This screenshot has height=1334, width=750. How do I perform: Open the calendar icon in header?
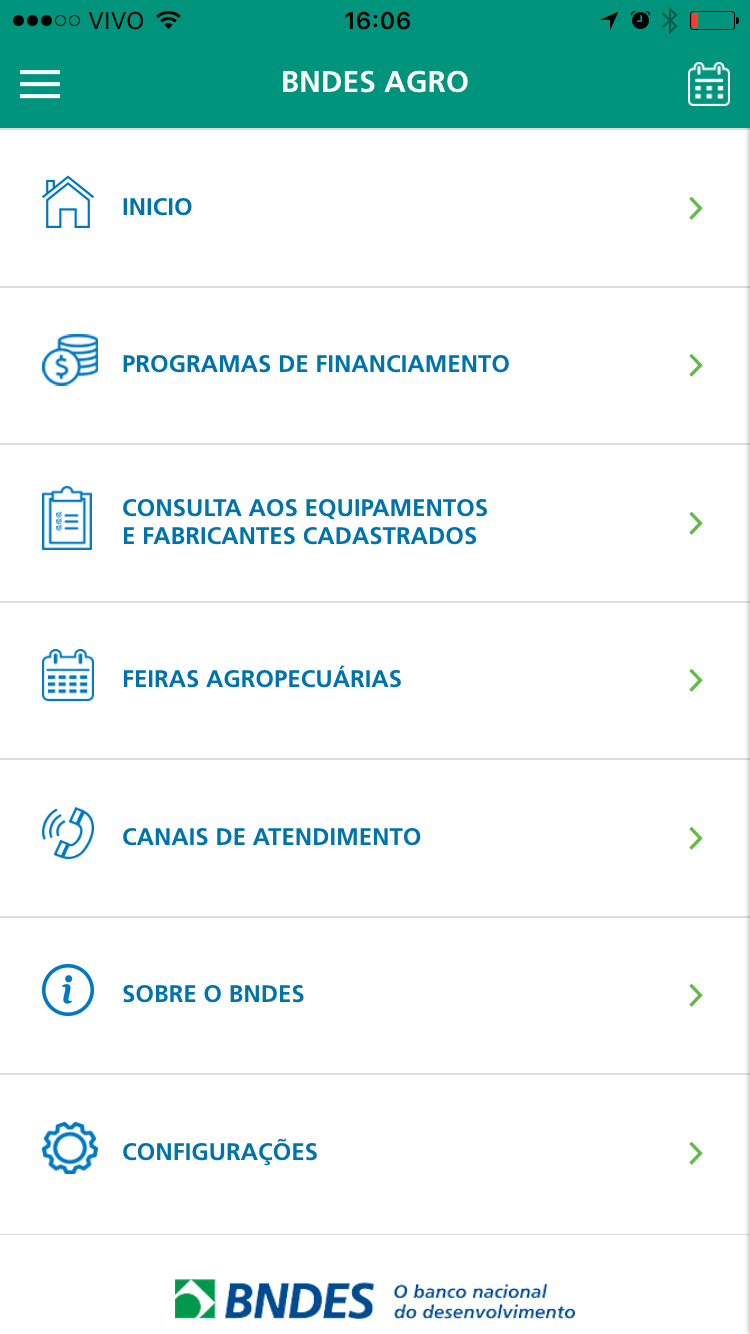(709, 84)
